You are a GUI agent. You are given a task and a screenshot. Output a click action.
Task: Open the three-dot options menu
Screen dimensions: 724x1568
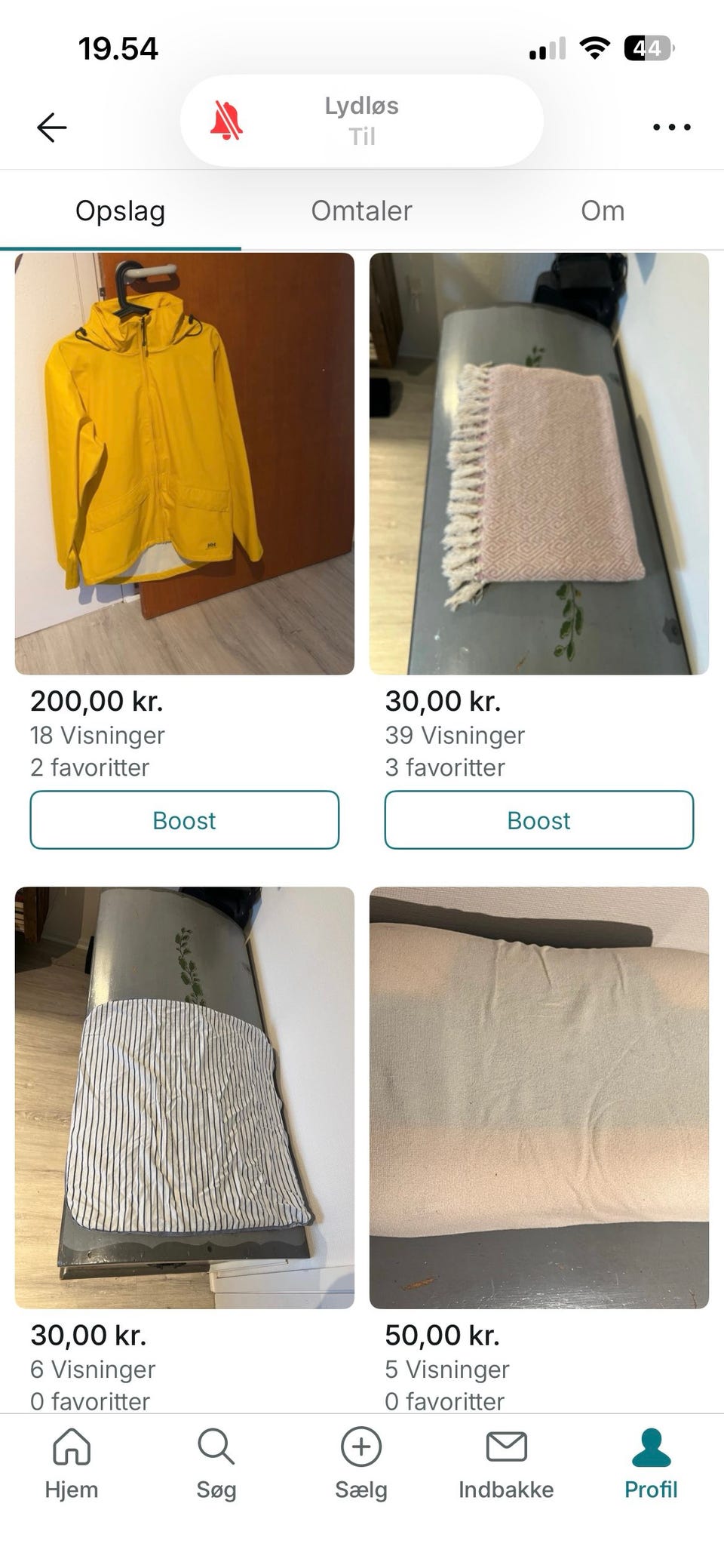click(670, 126)
